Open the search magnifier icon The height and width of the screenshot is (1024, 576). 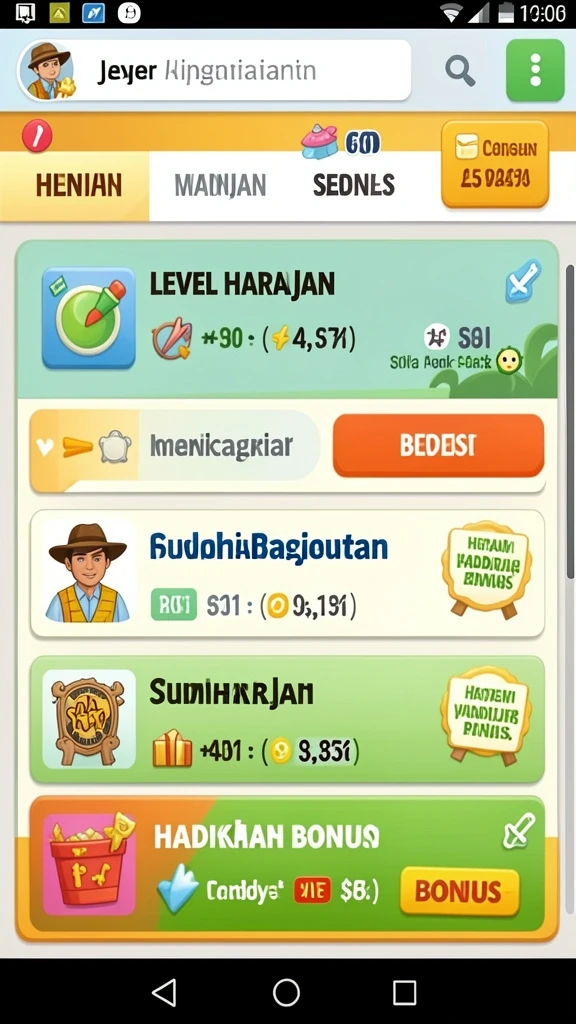[x=460, y=71]
